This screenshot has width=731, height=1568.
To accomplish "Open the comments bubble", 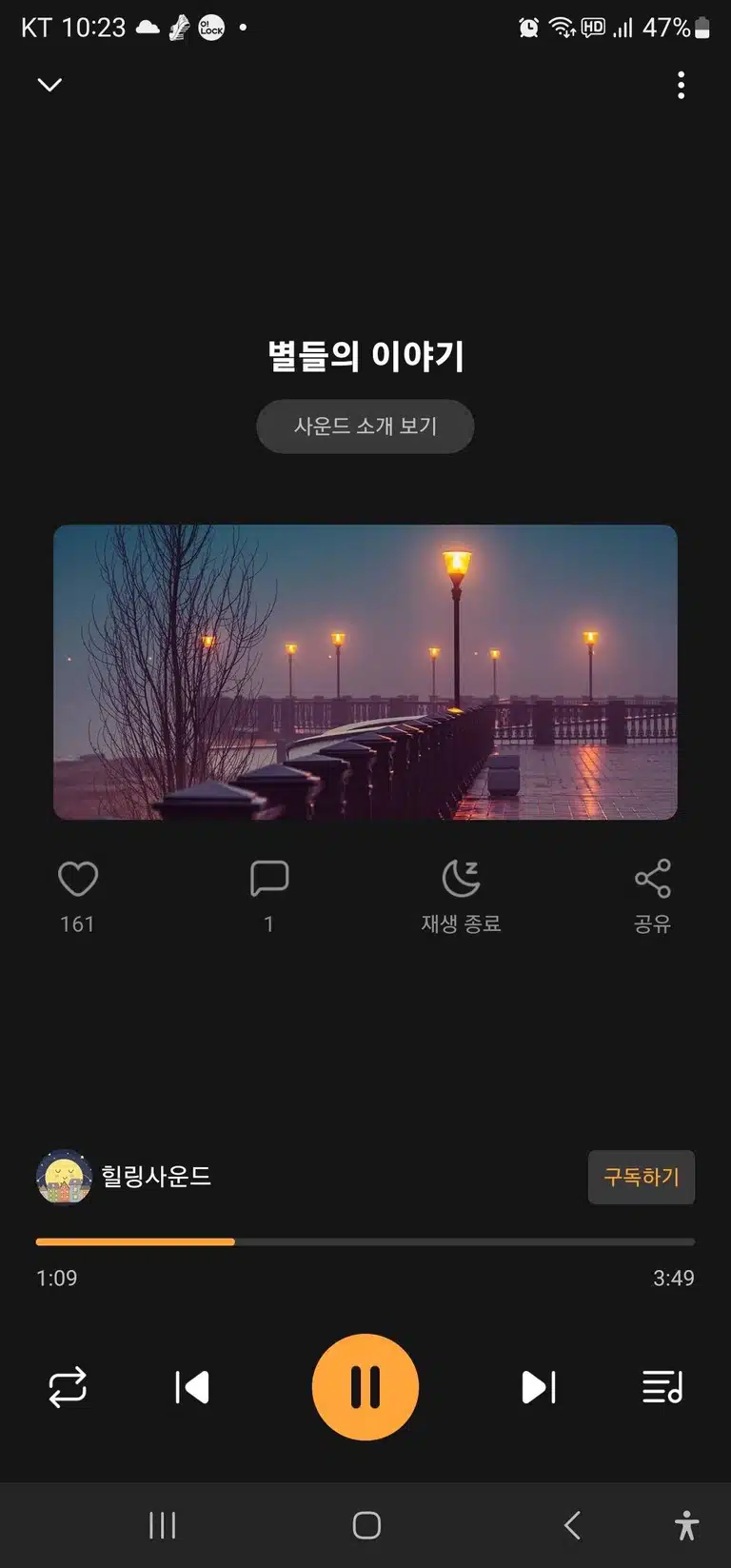I will click(269, 879).
